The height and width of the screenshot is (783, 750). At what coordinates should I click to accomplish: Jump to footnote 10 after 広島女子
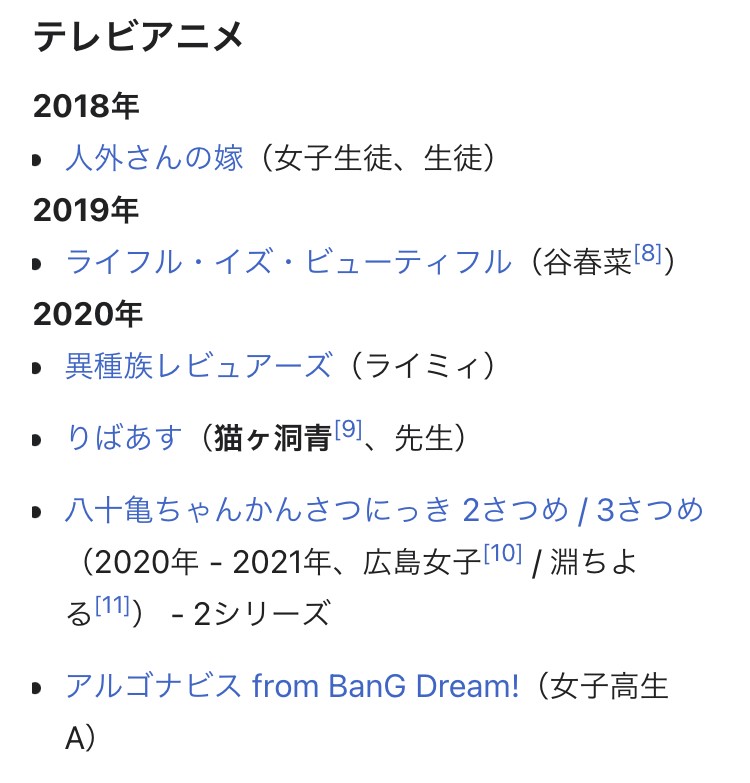pos(503,554)
